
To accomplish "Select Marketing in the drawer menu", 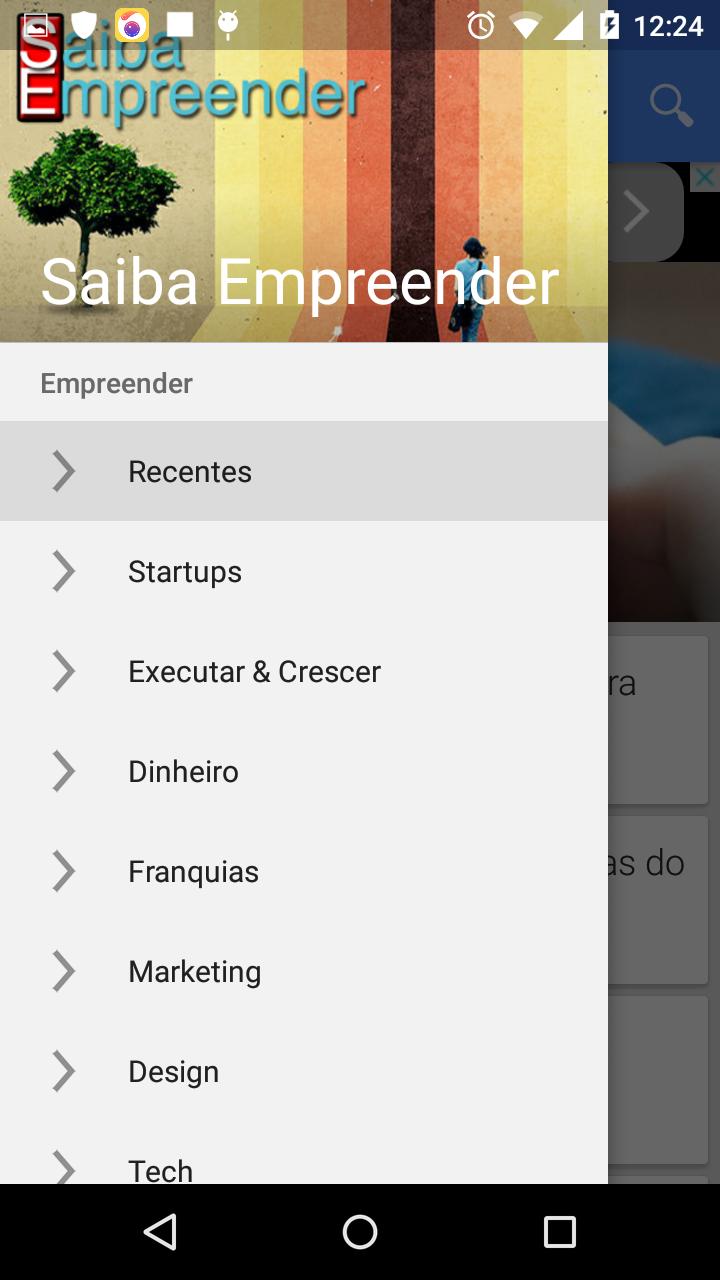I will (194, 971).
